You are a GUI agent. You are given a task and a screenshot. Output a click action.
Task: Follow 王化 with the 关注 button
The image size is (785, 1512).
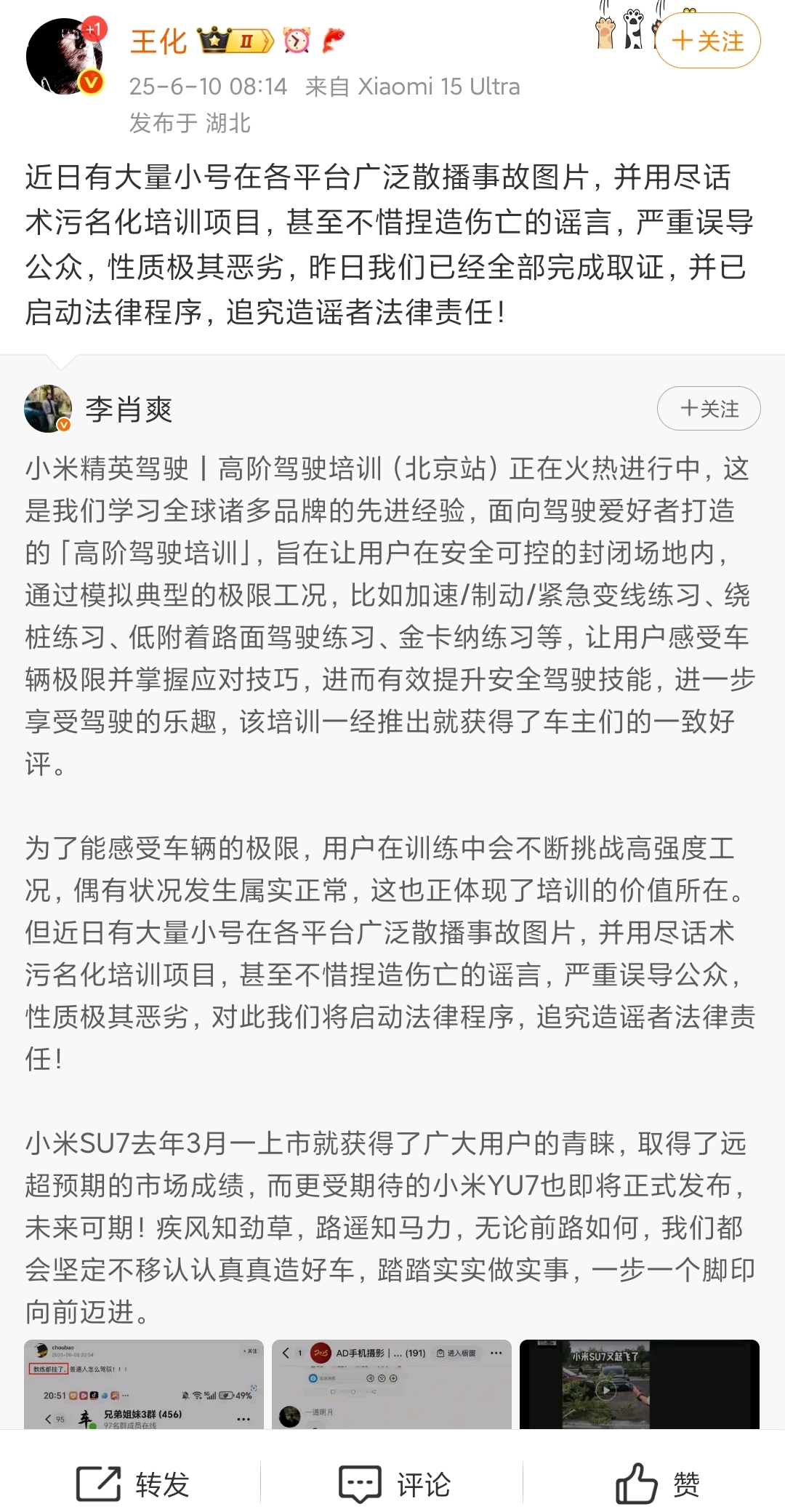[708, 41]
